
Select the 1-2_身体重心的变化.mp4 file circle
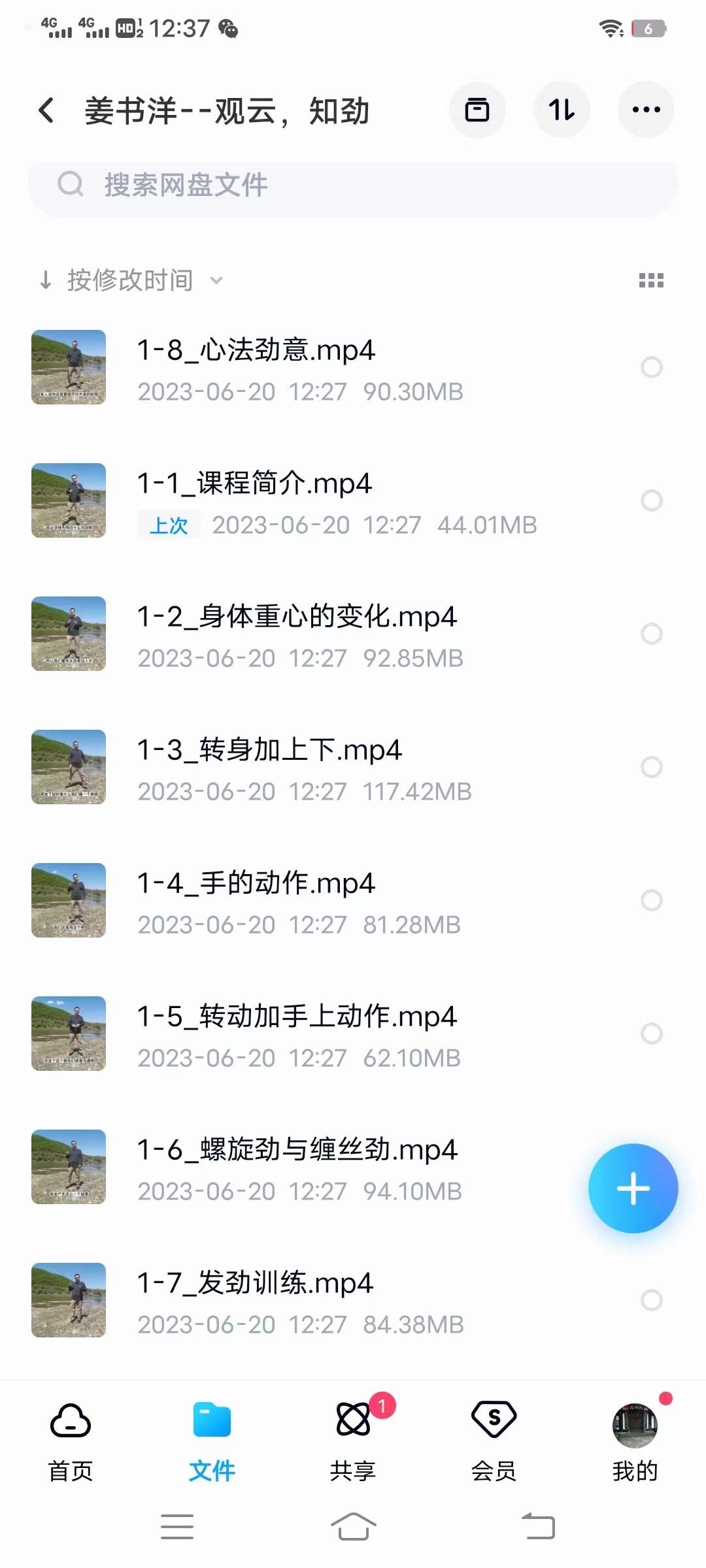652,634
